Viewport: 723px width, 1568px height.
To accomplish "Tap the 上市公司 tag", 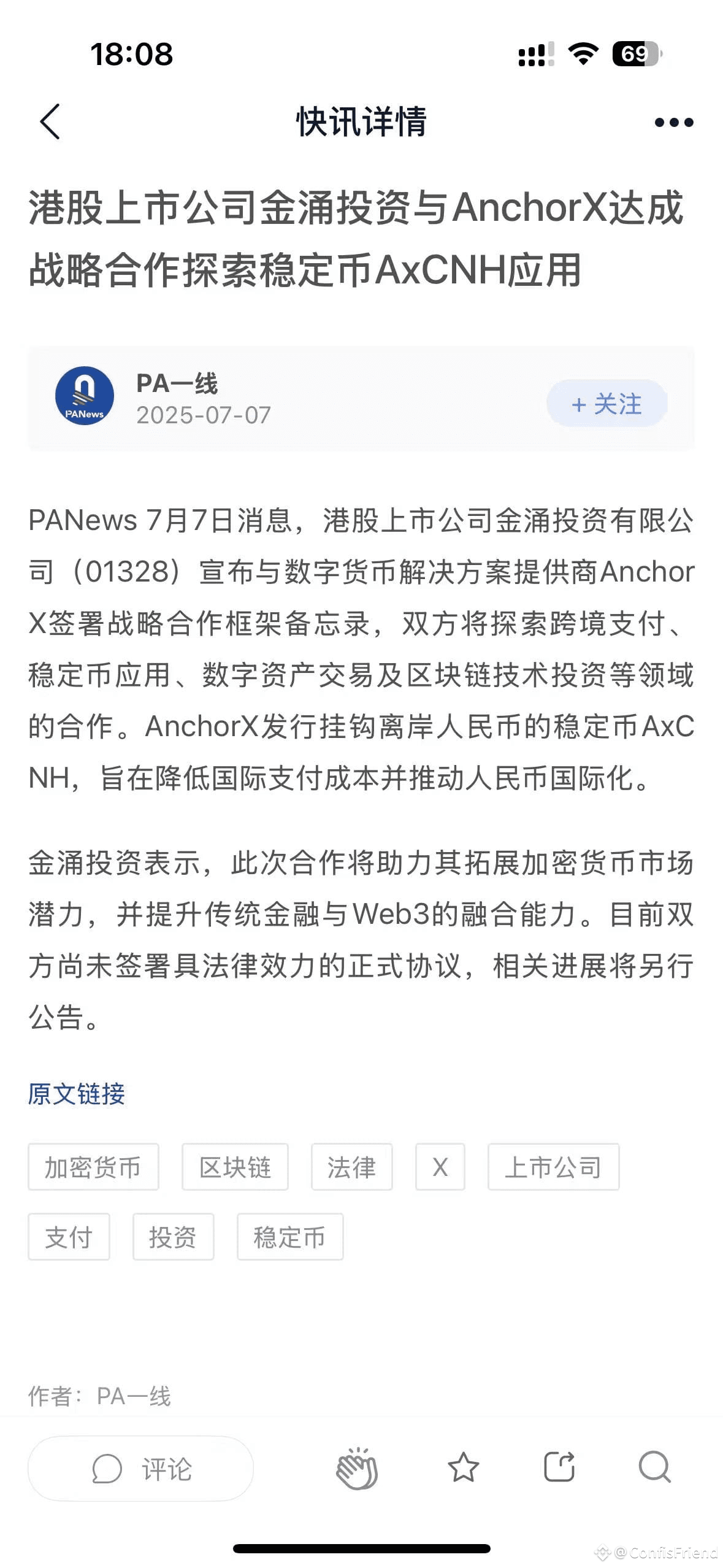I will pos(554,1167).
